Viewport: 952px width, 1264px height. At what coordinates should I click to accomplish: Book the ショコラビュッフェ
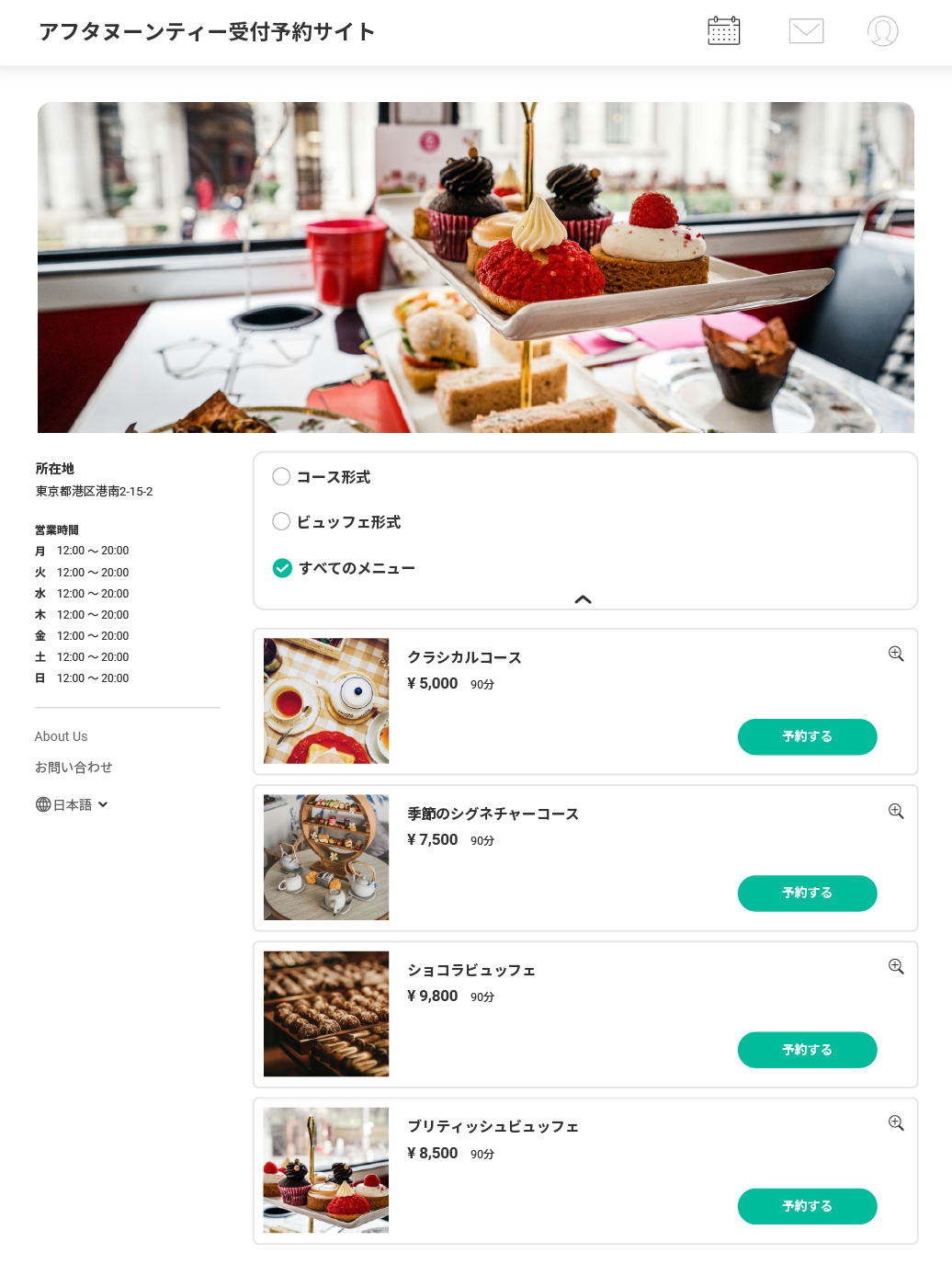click(x=807, y=1050)
